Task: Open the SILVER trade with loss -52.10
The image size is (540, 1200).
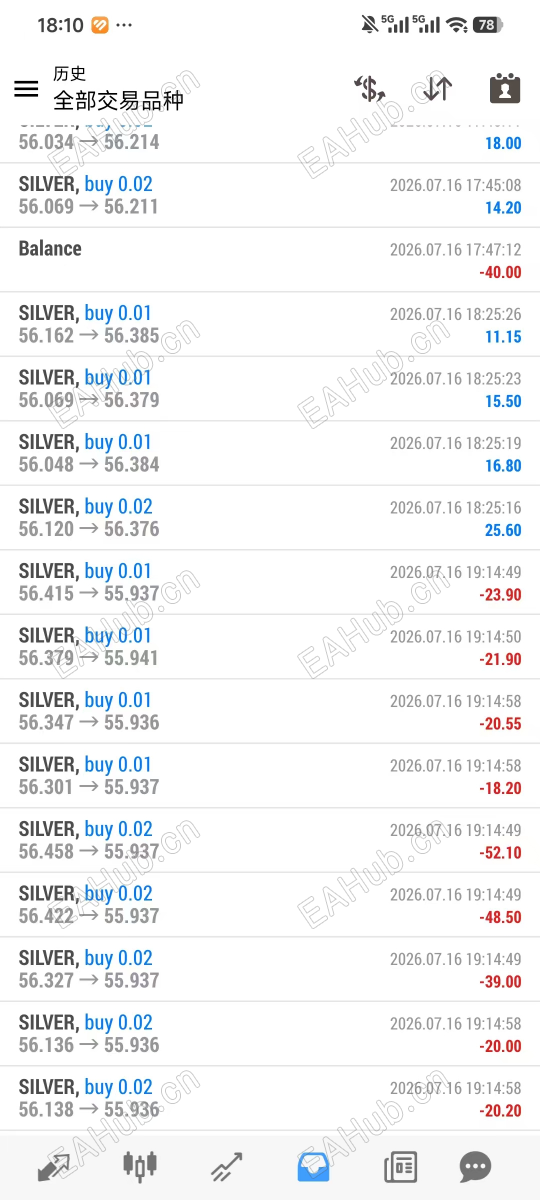Action: pos(270,840)
